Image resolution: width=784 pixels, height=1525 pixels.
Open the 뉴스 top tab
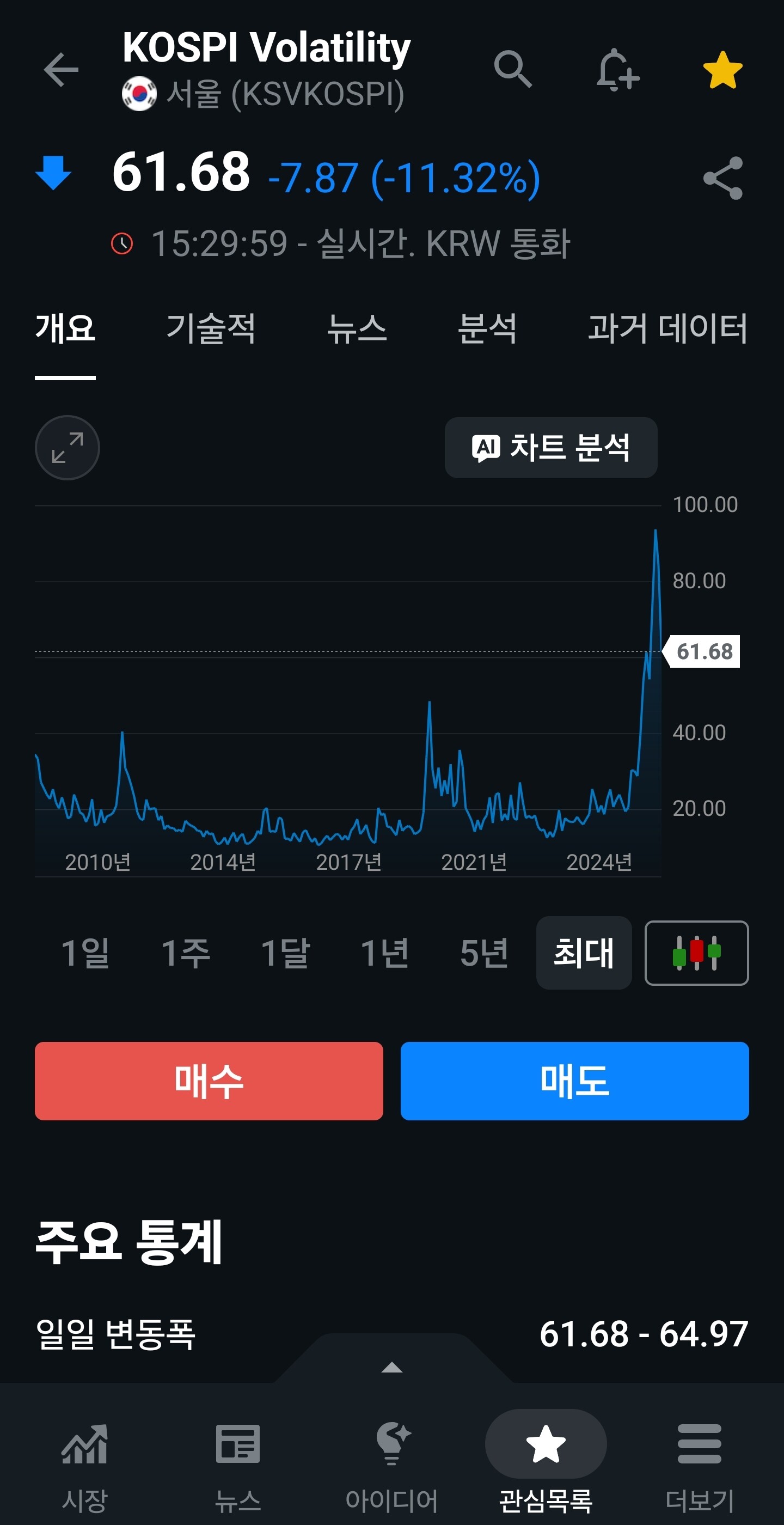357,328
